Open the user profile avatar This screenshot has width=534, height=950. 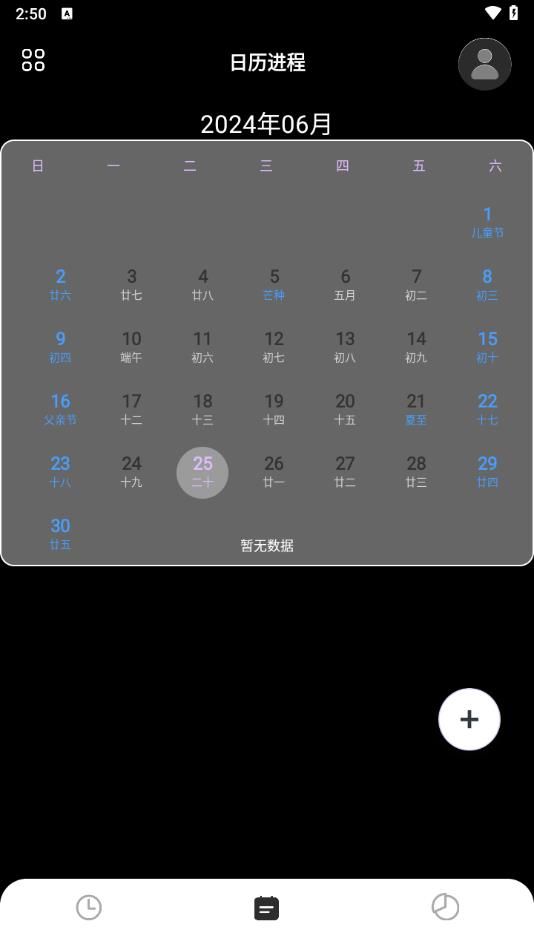coord(484,64)
